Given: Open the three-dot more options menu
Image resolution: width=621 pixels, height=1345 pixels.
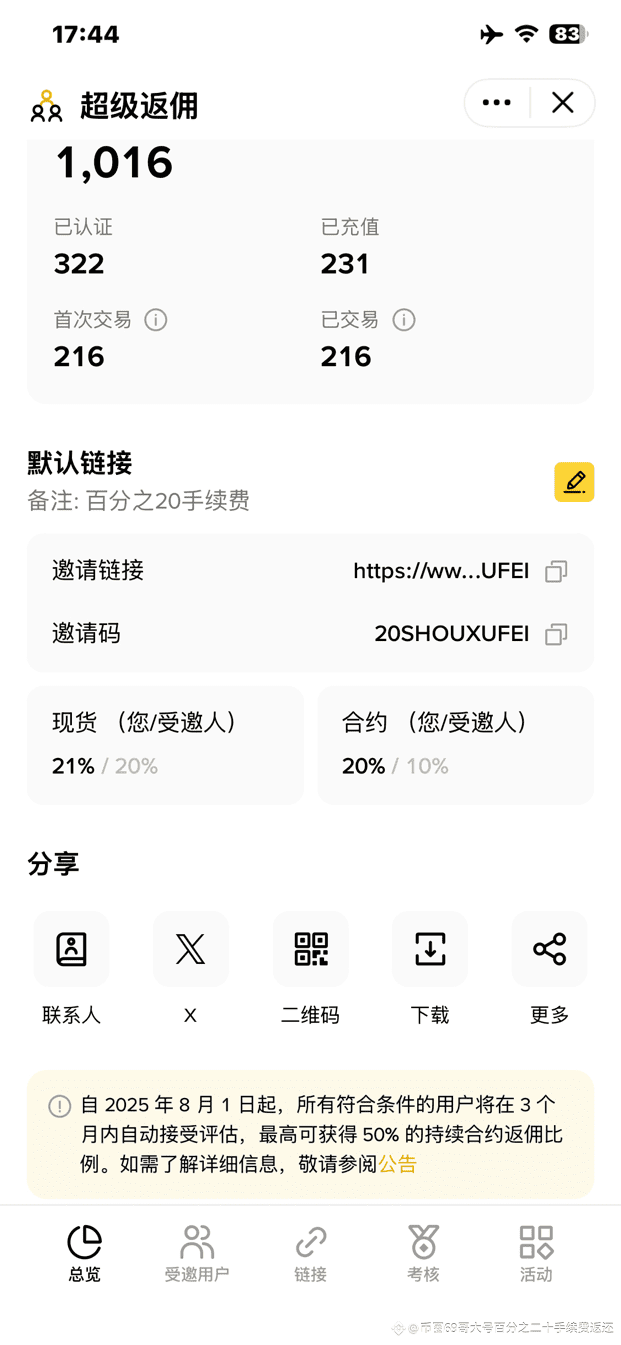Looking at the screenshot, I should tap(497, 103).
